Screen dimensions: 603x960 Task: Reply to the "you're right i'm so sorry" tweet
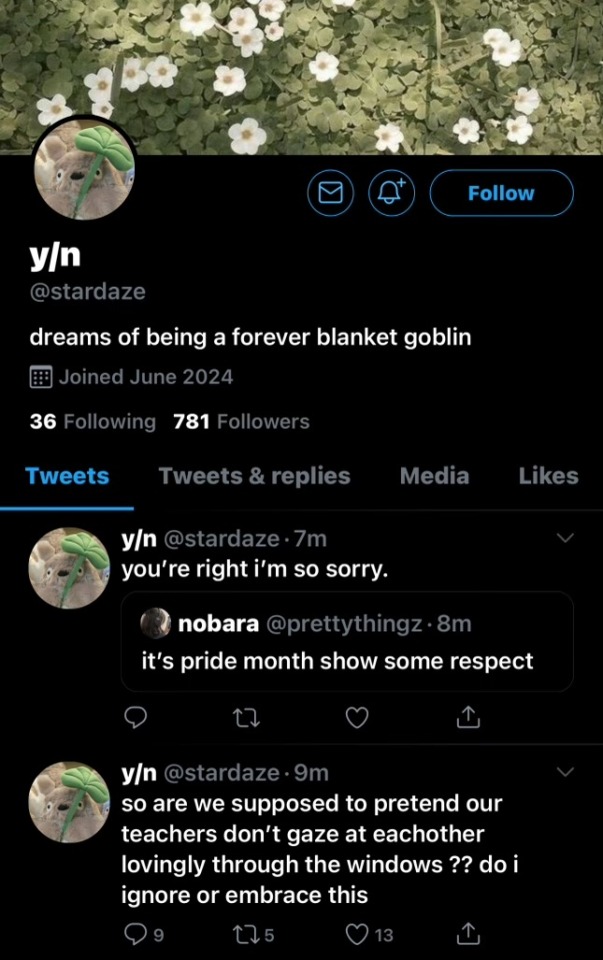click(138, 717)
